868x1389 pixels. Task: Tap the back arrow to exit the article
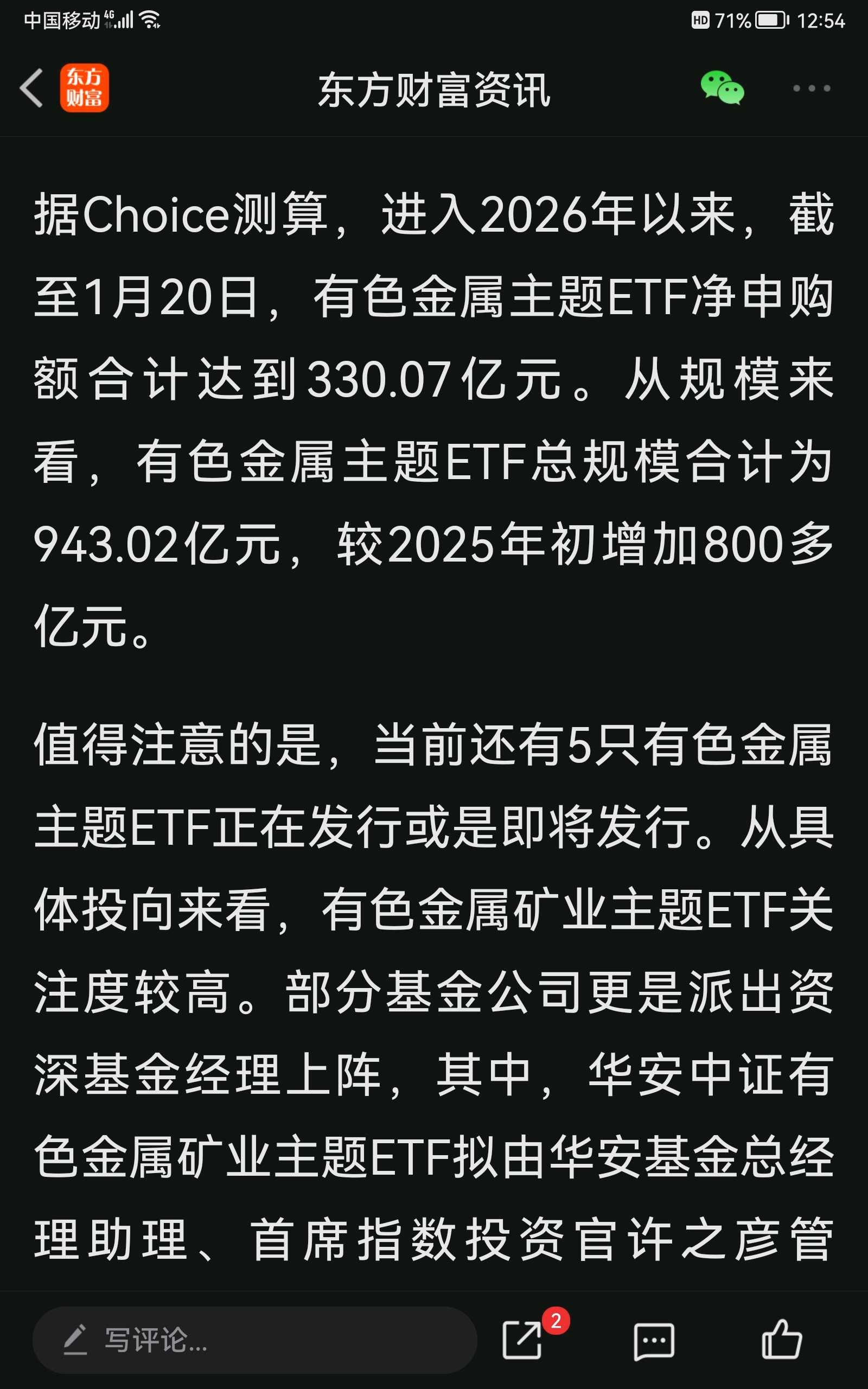pos(31,89)
